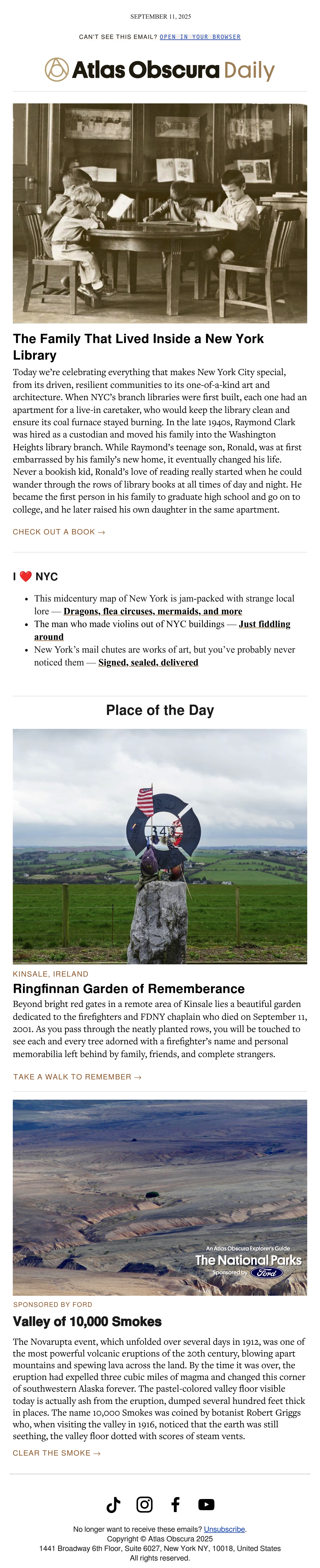Open the Signed, sealed, delivered link
This screenshot has width=320, height=1568.
(148, 662)
